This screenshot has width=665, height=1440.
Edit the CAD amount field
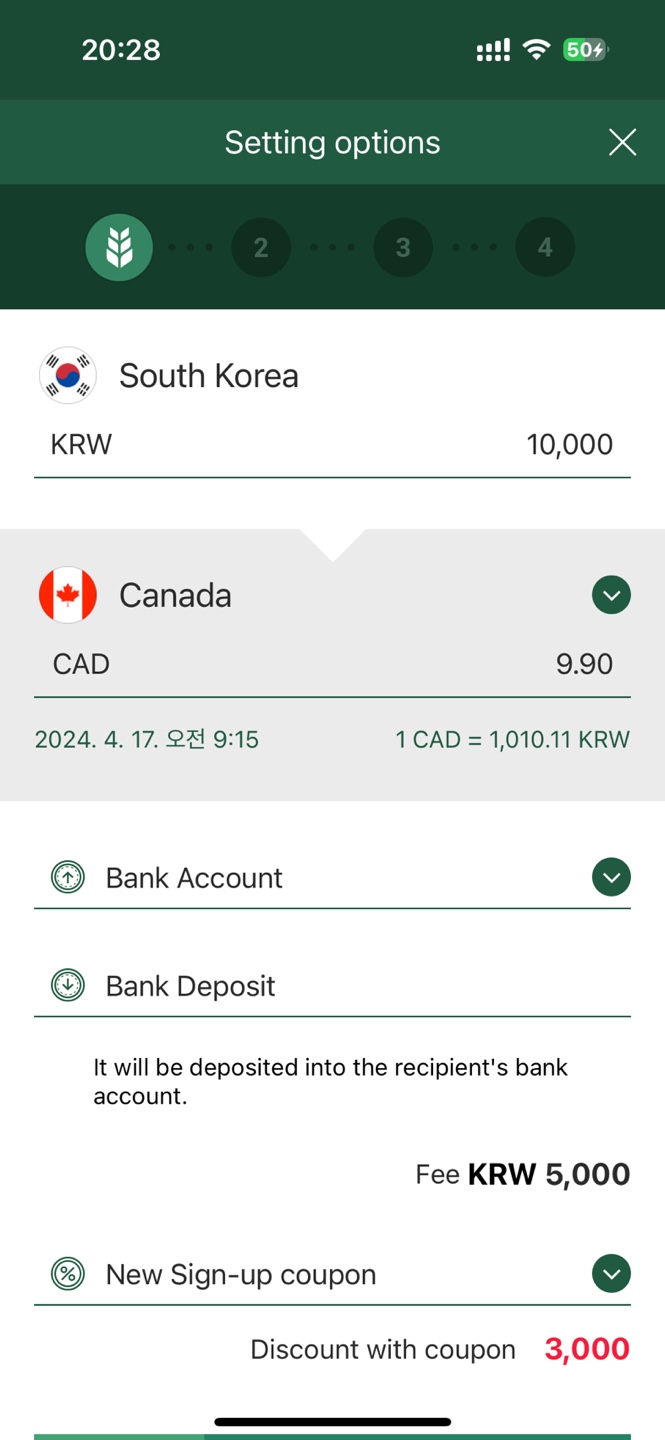point(332,664)
